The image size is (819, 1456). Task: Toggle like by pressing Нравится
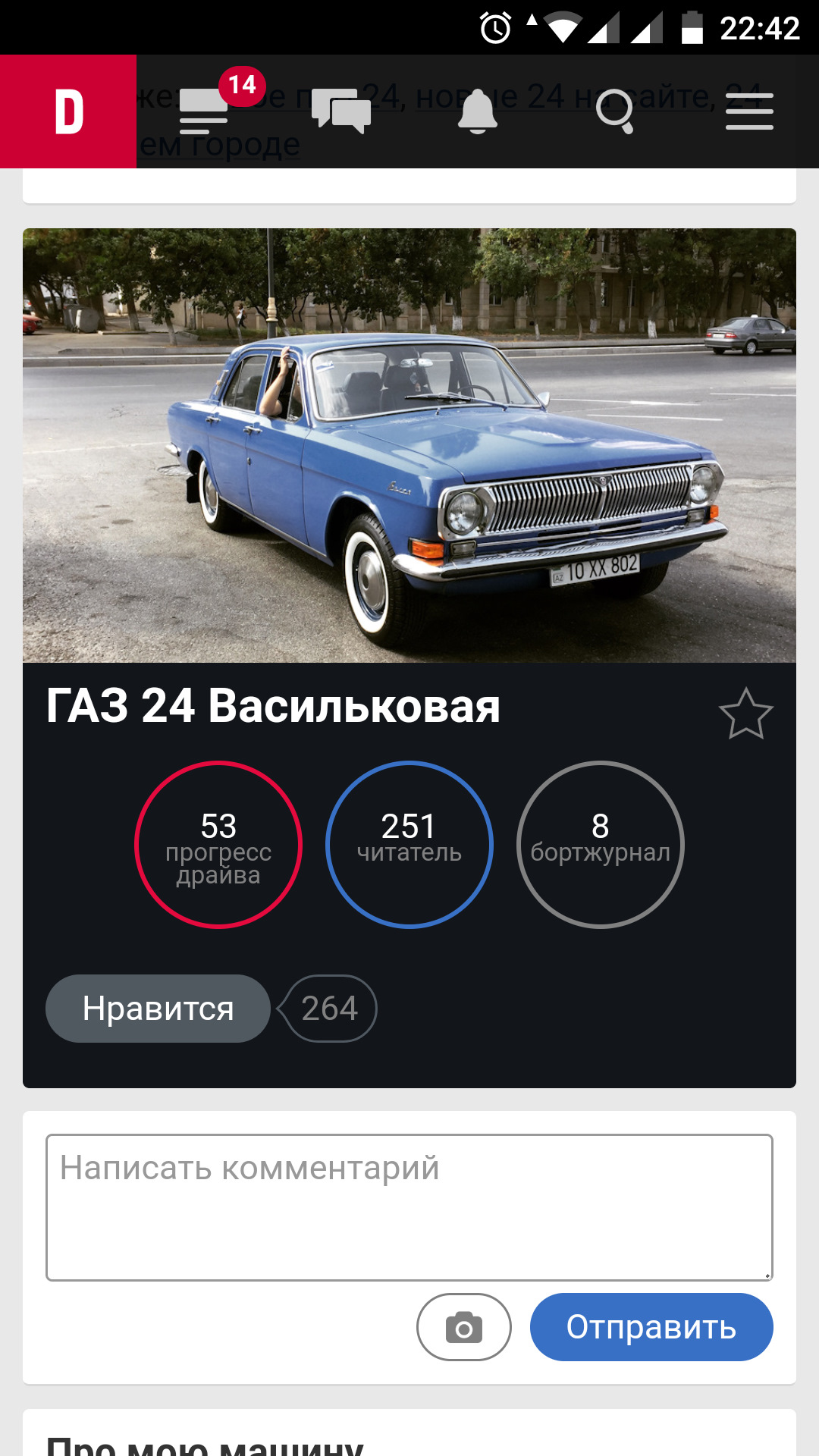point(158,1008)
